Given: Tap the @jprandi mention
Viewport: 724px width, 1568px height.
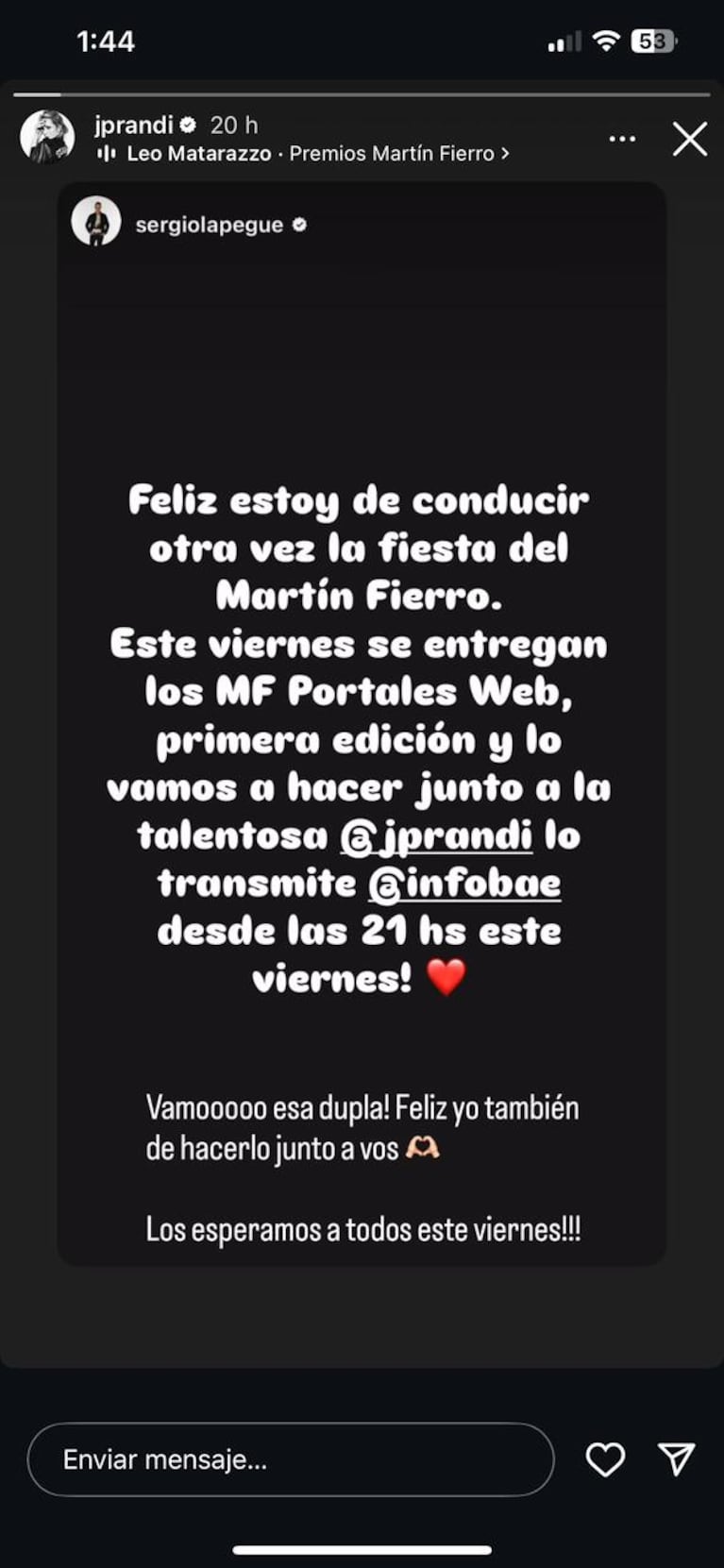Looking at the screenshot, I should click(435, 836).
